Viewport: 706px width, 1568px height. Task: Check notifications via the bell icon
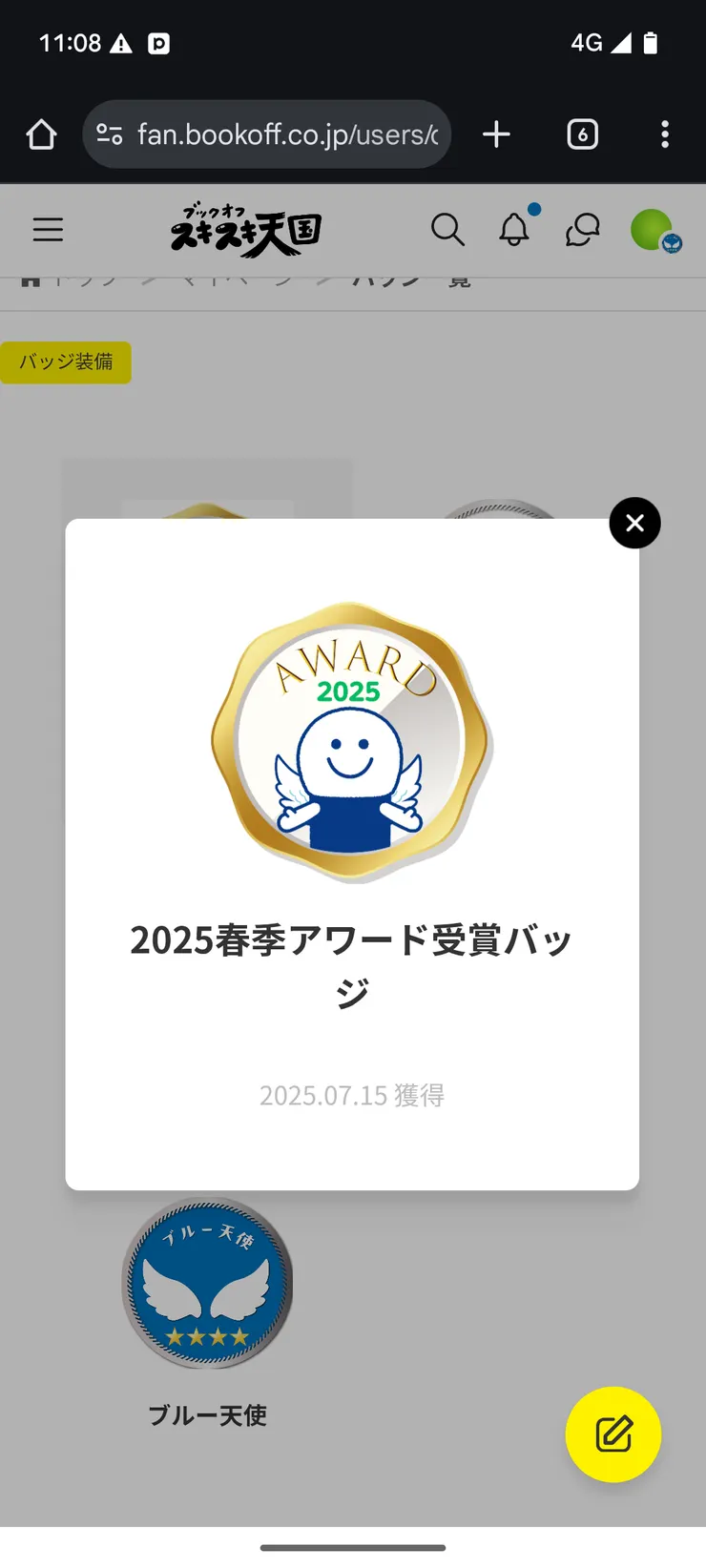tap(514, 231)
